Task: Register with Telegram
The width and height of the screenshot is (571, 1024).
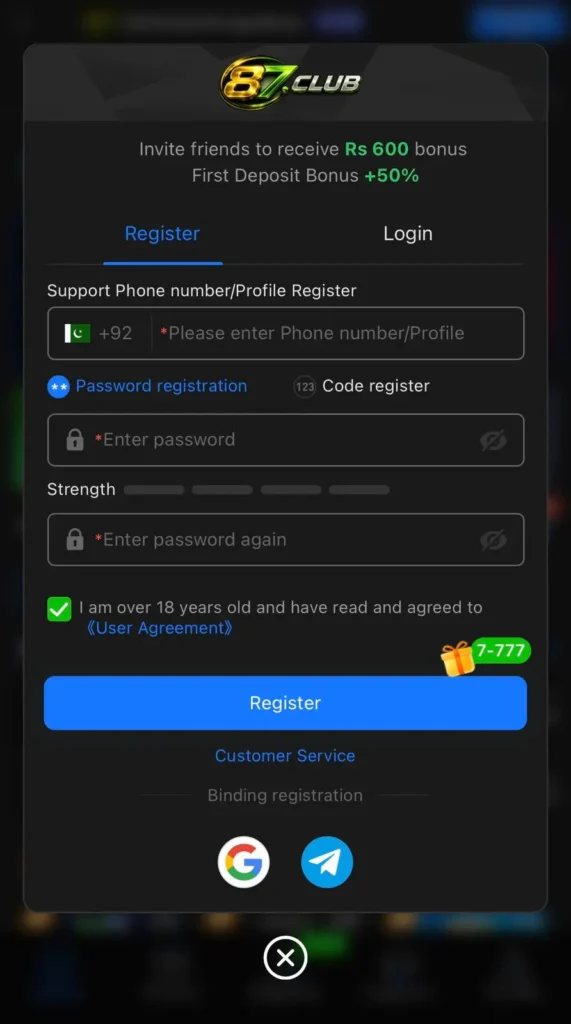Action: [x=327, y=862]
